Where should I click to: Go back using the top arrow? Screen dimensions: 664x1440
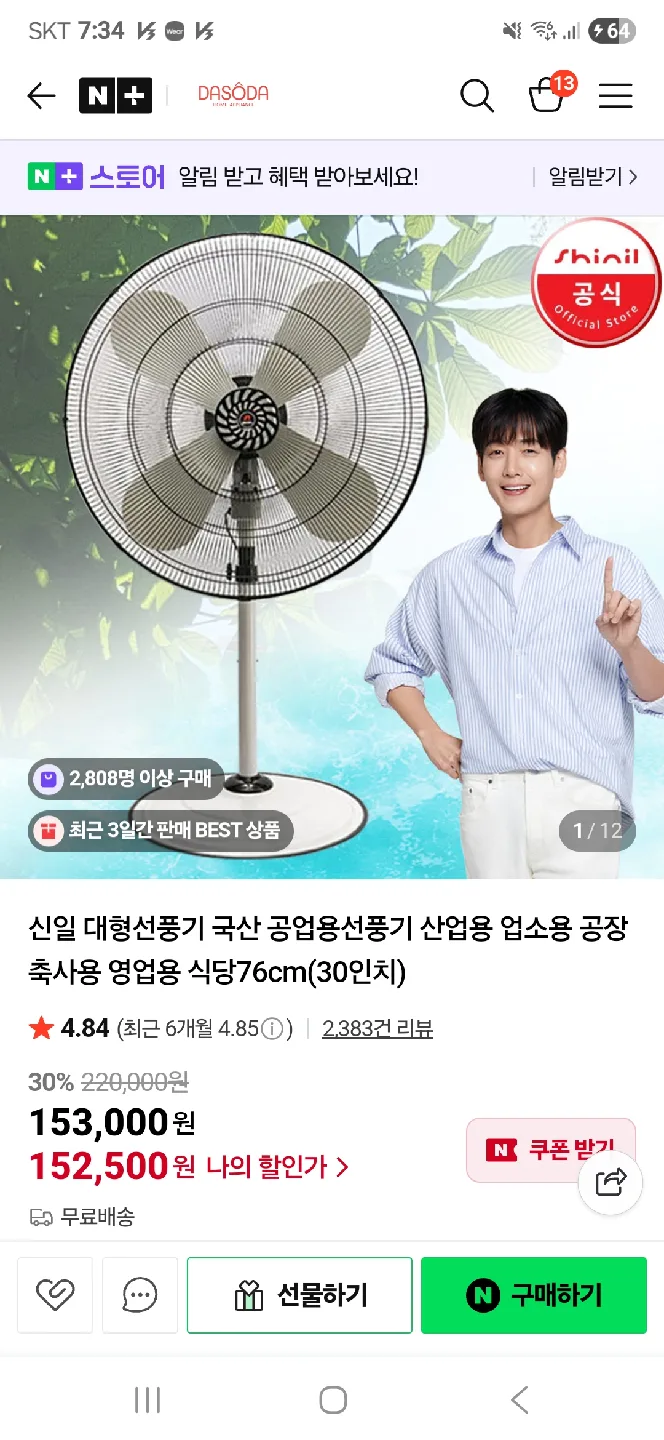coord(41,96)
